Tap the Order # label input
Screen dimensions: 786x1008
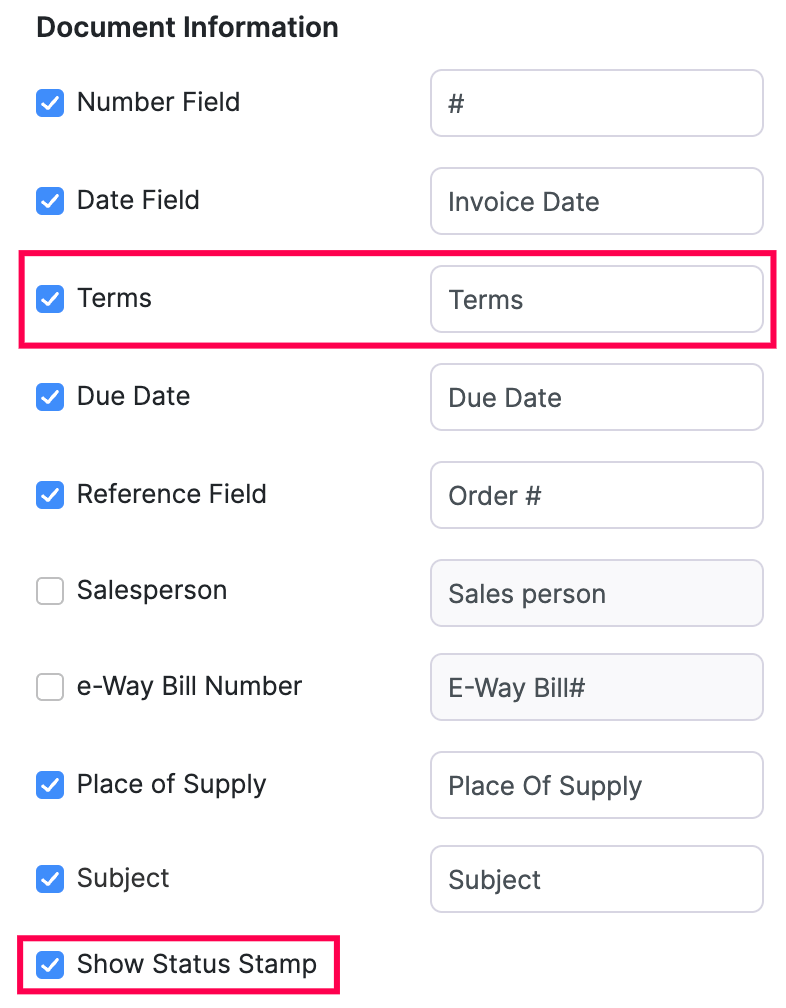pyautogui.click(x=596, y=495)
